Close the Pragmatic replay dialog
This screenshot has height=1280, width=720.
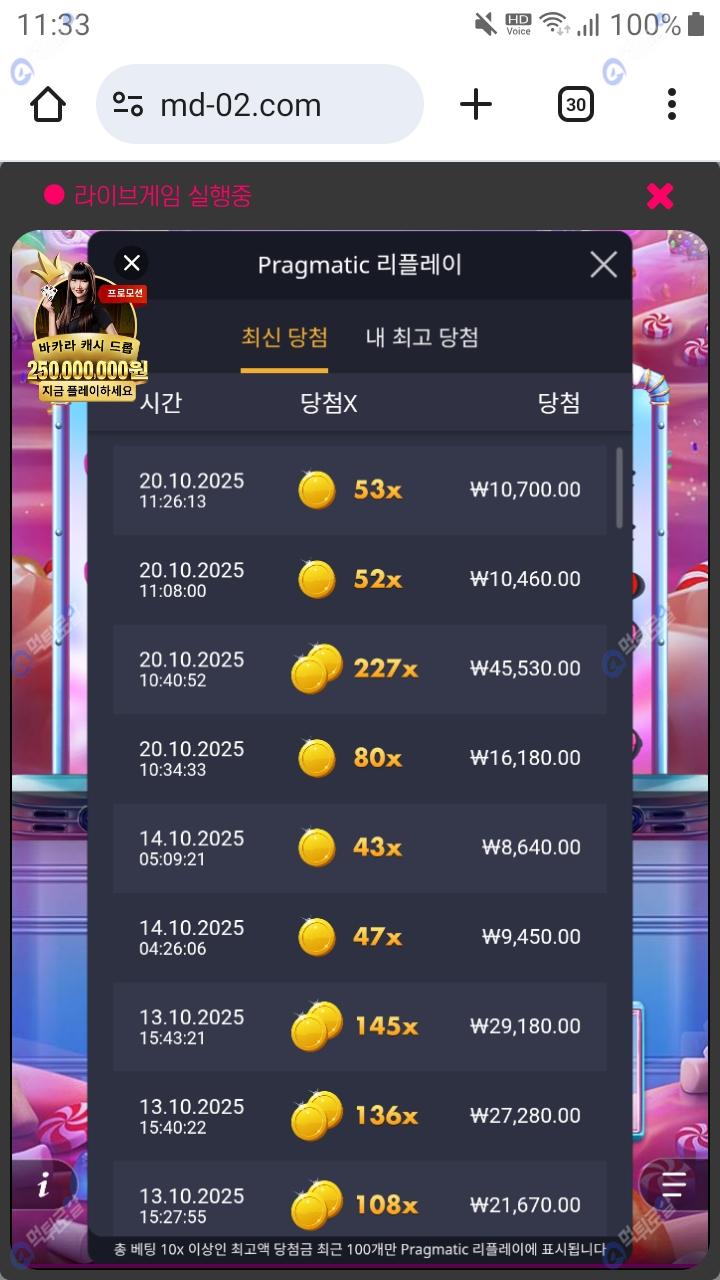click(x=603, y=264)
